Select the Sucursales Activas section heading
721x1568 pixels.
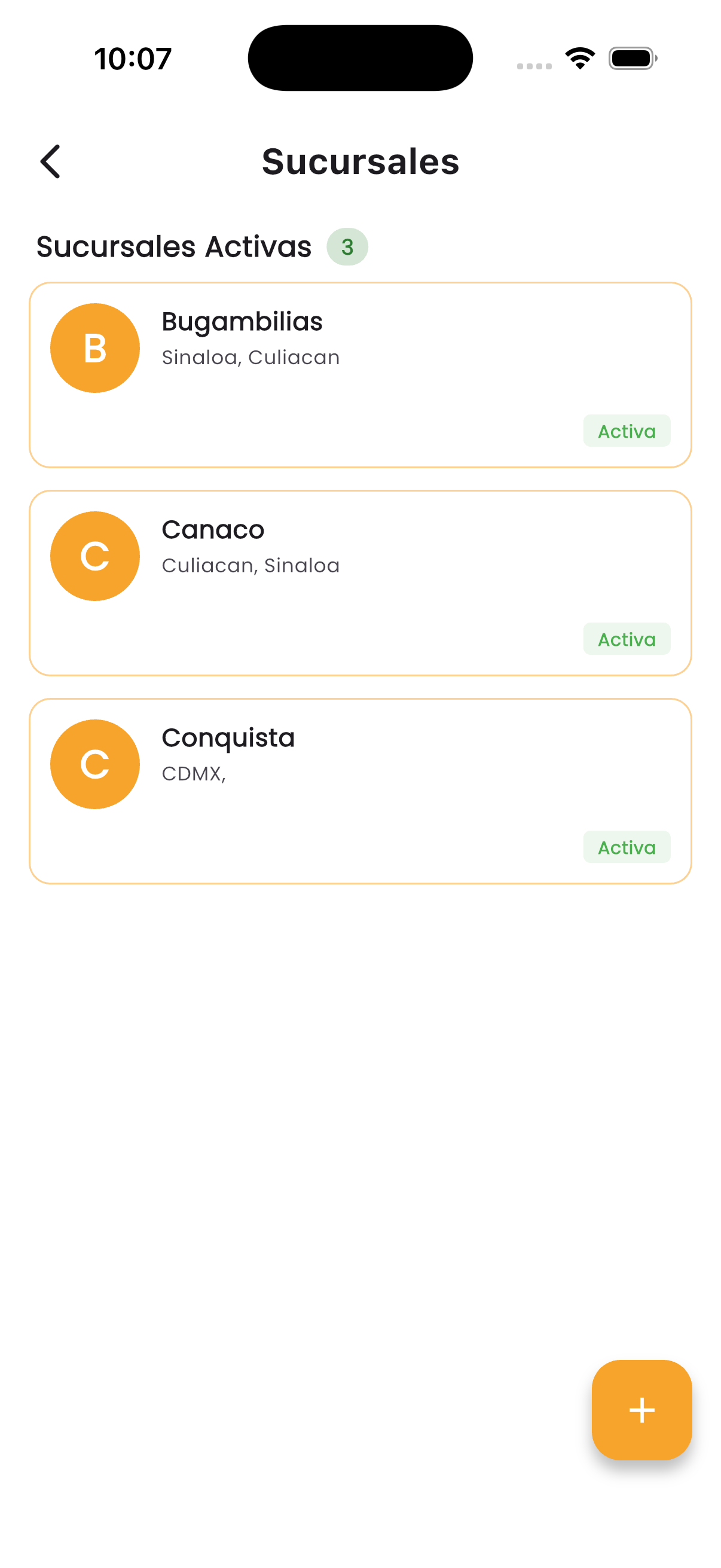coord(174,246)
